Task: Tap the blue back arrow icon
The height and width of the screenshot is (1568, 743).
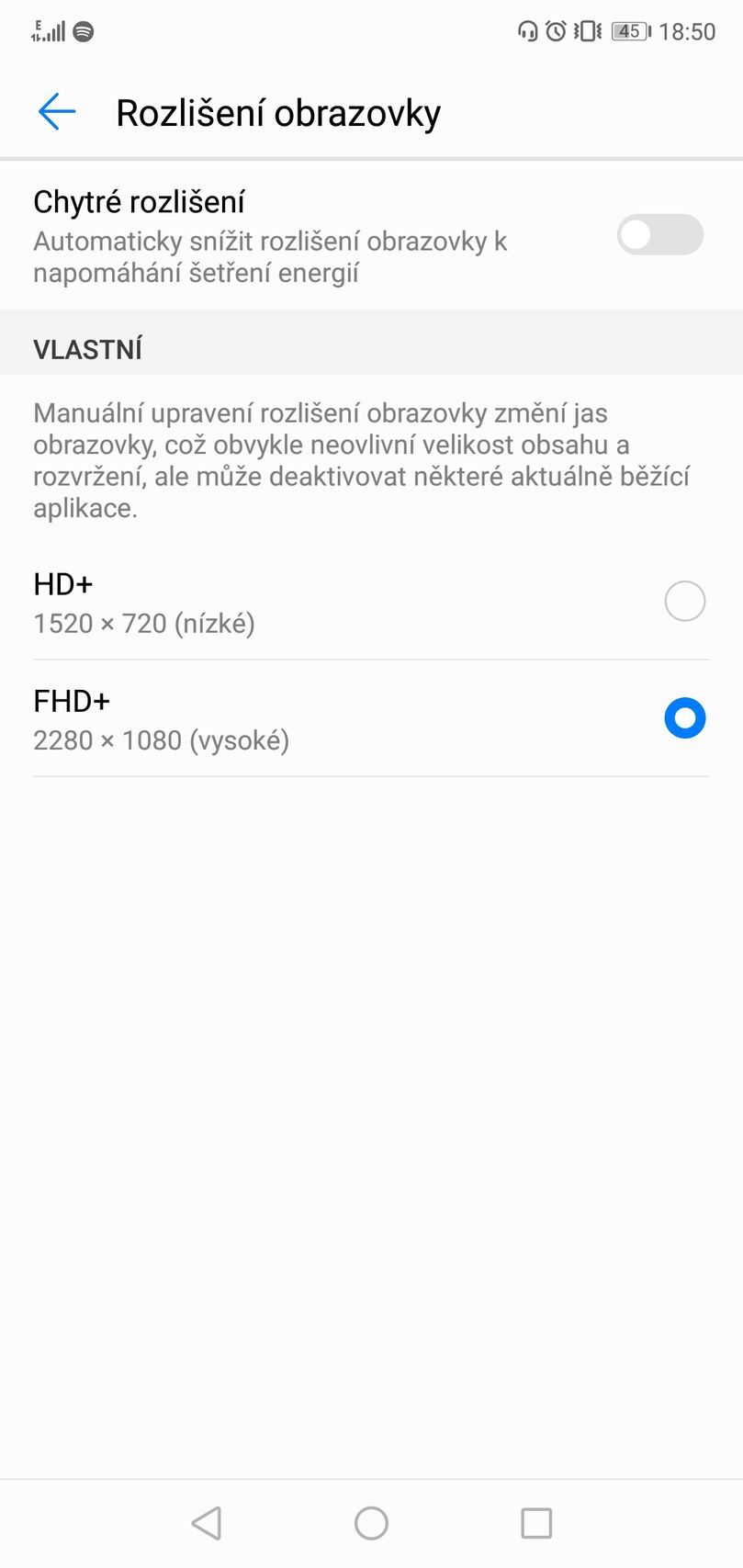Action: coord(56,111)
